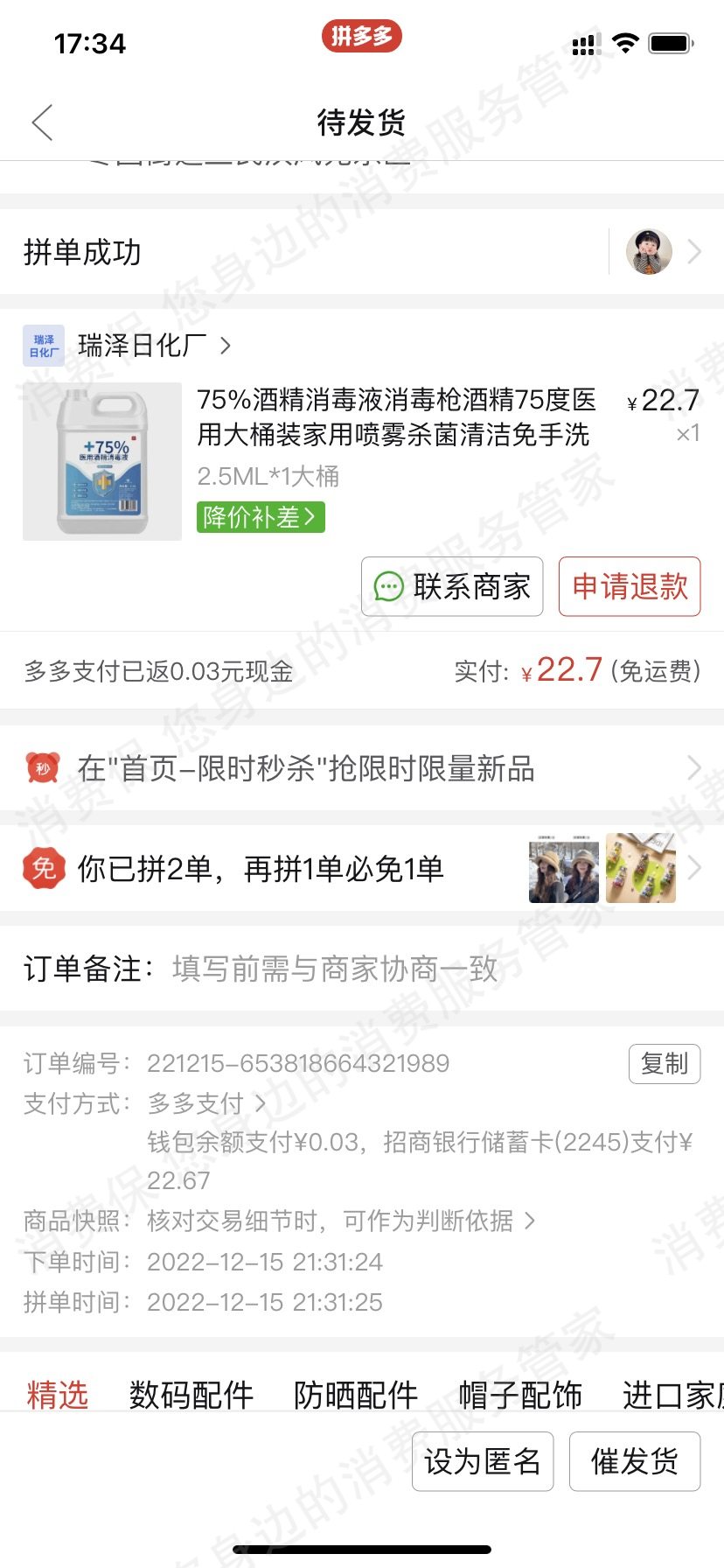
Task: View the 商品快照 product snapshot
Action: [339, 1221]
